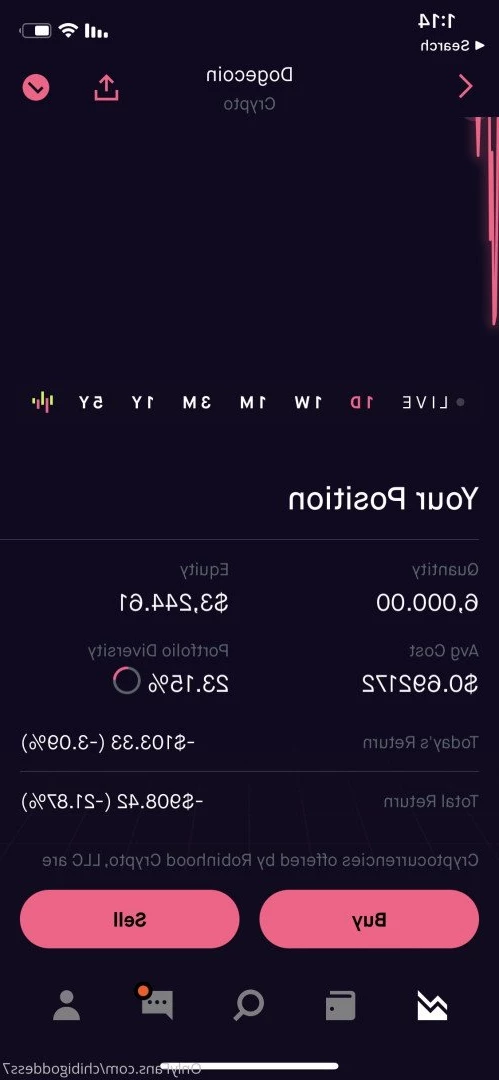Image resolution: width=499 pixels, height=1080 pixels.
Task: Tap the Sell button
Action: point(130,920)
